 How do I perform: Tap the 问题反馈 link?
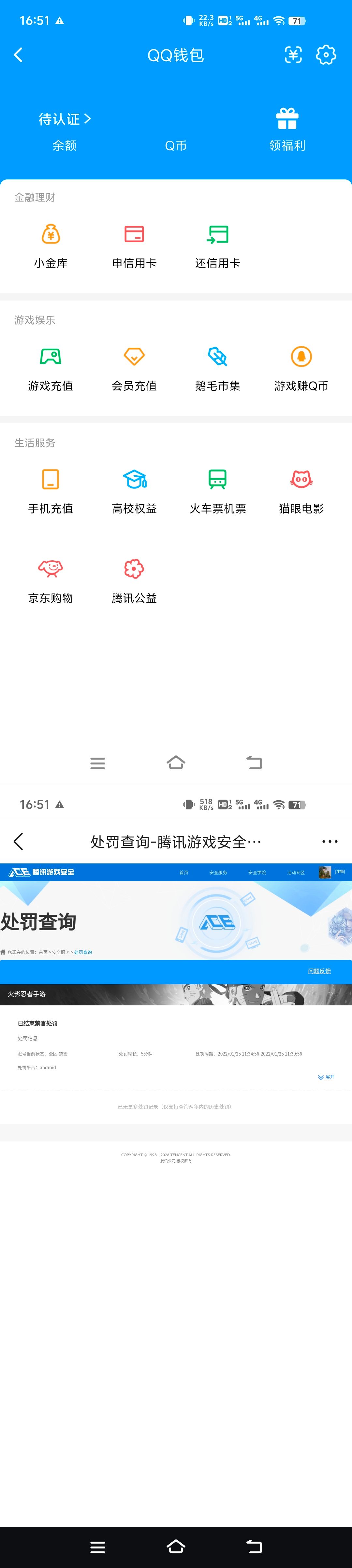pyautogui.click(x=319, y=971)
